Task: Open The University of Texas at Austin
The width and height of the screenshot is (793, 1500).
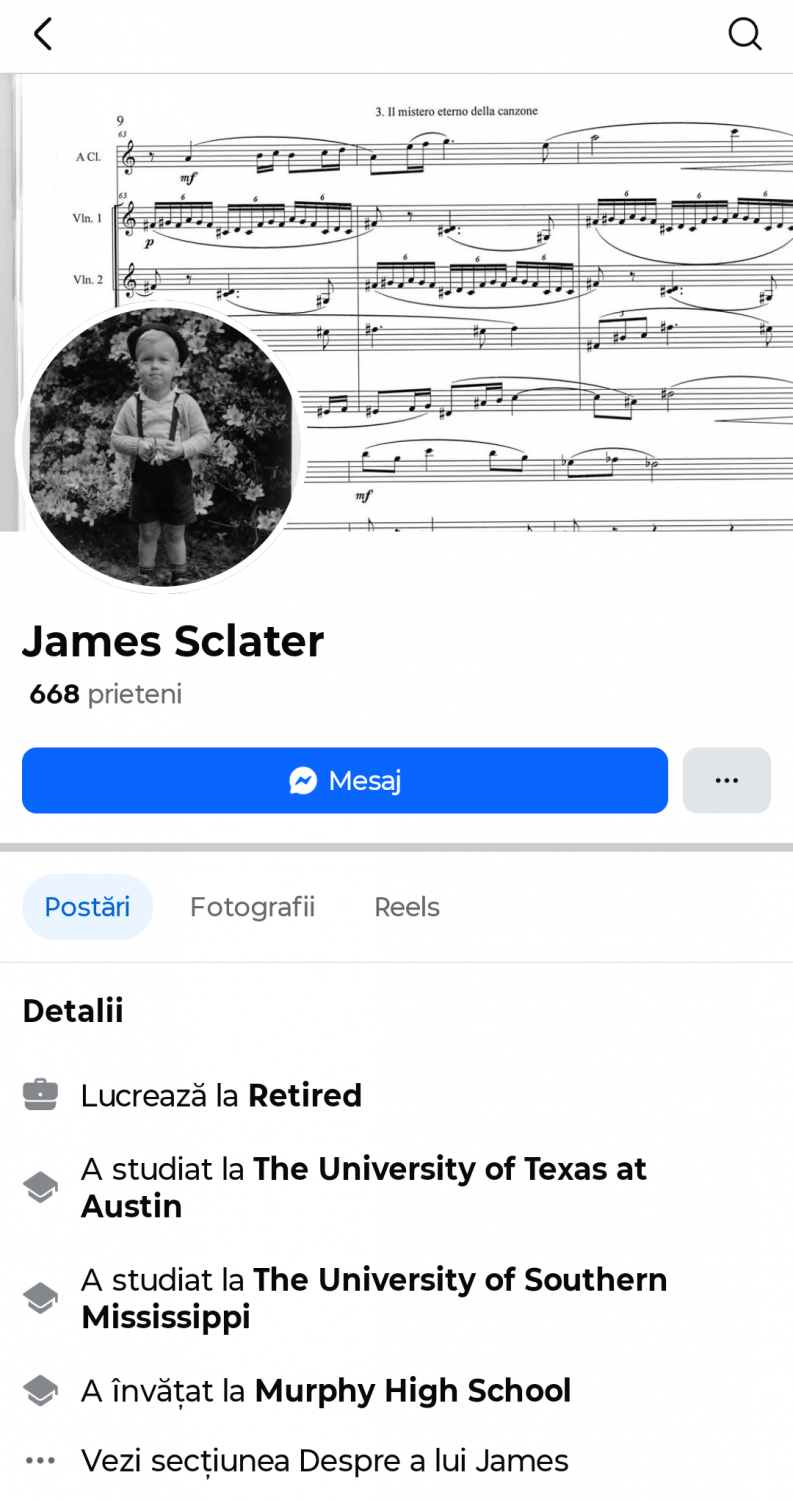Action: coord(364,1188)
